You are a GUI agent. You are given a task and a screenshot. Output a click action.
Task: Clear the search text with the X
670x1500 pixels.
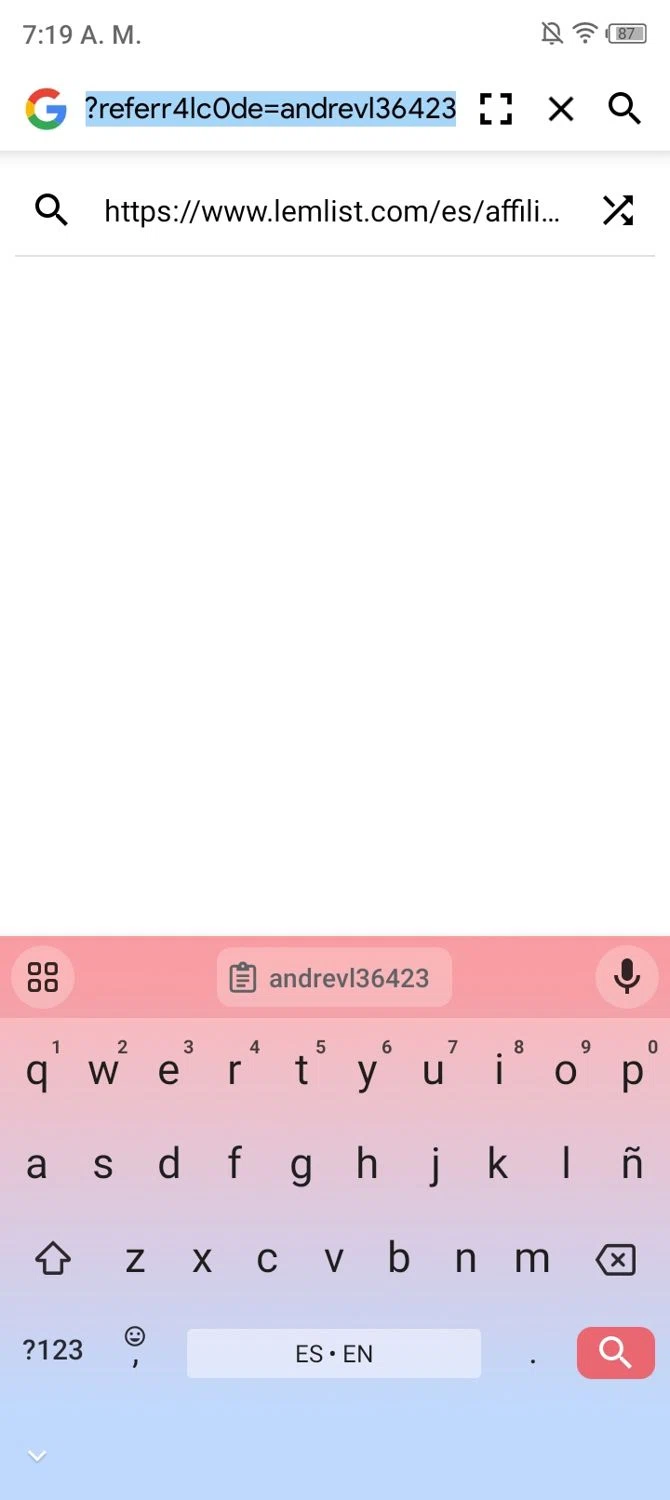(561, 109)
